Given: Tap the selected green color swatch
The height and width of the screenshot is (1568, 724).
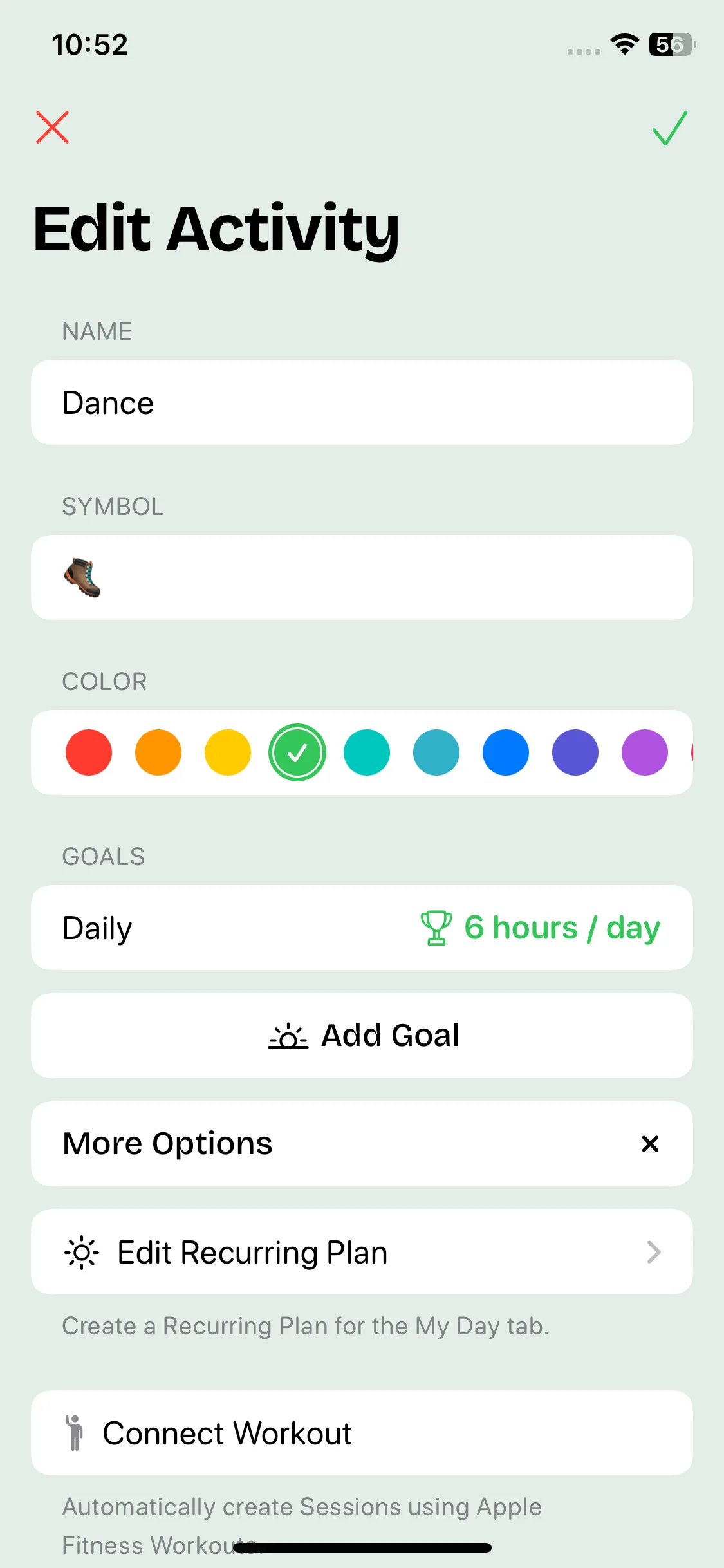Looking at the screenshot, I should click(x=297, y=752).
